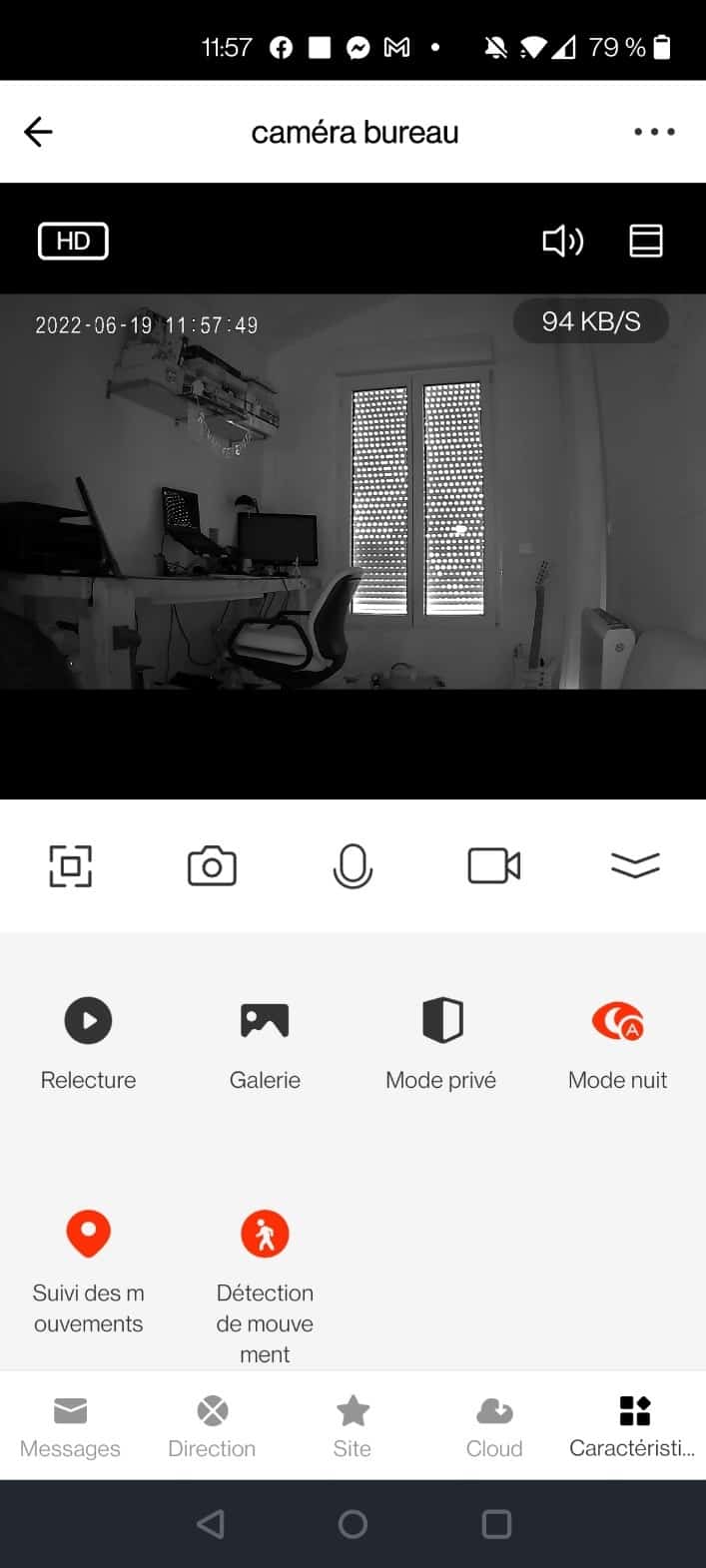Enter fullscreen video mode
Viewport: 706px width, 1568px height.
tap(71, 865)
